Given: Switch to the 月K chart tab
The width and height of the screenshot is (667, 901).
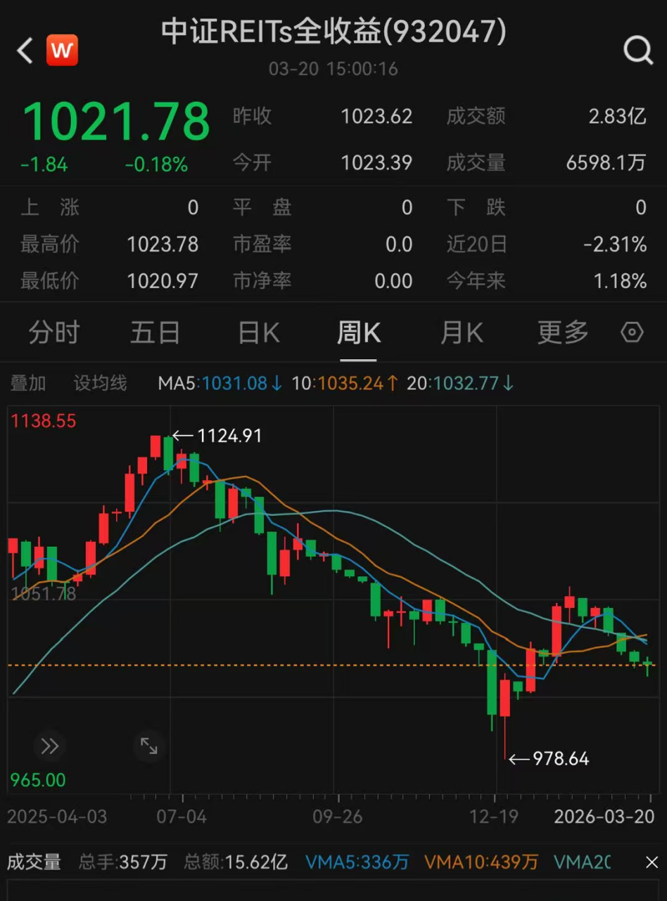Looking at the screenshot, I should tap(461, 332).
